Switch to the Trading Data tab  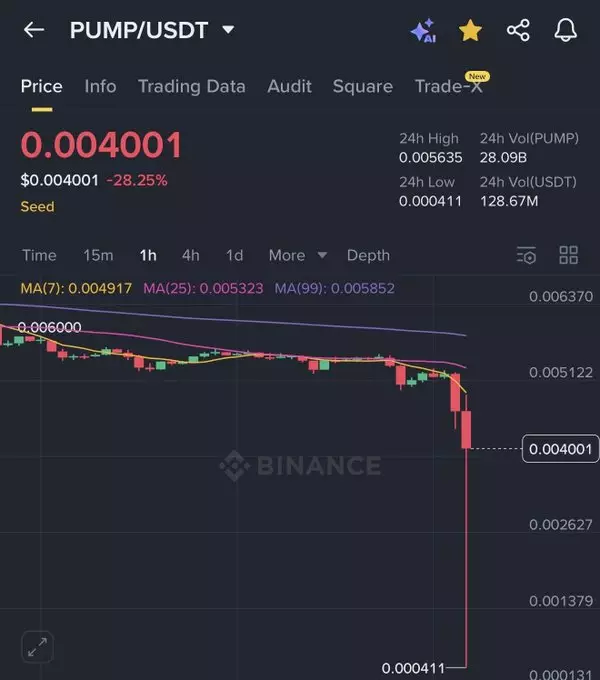(191, 87)
